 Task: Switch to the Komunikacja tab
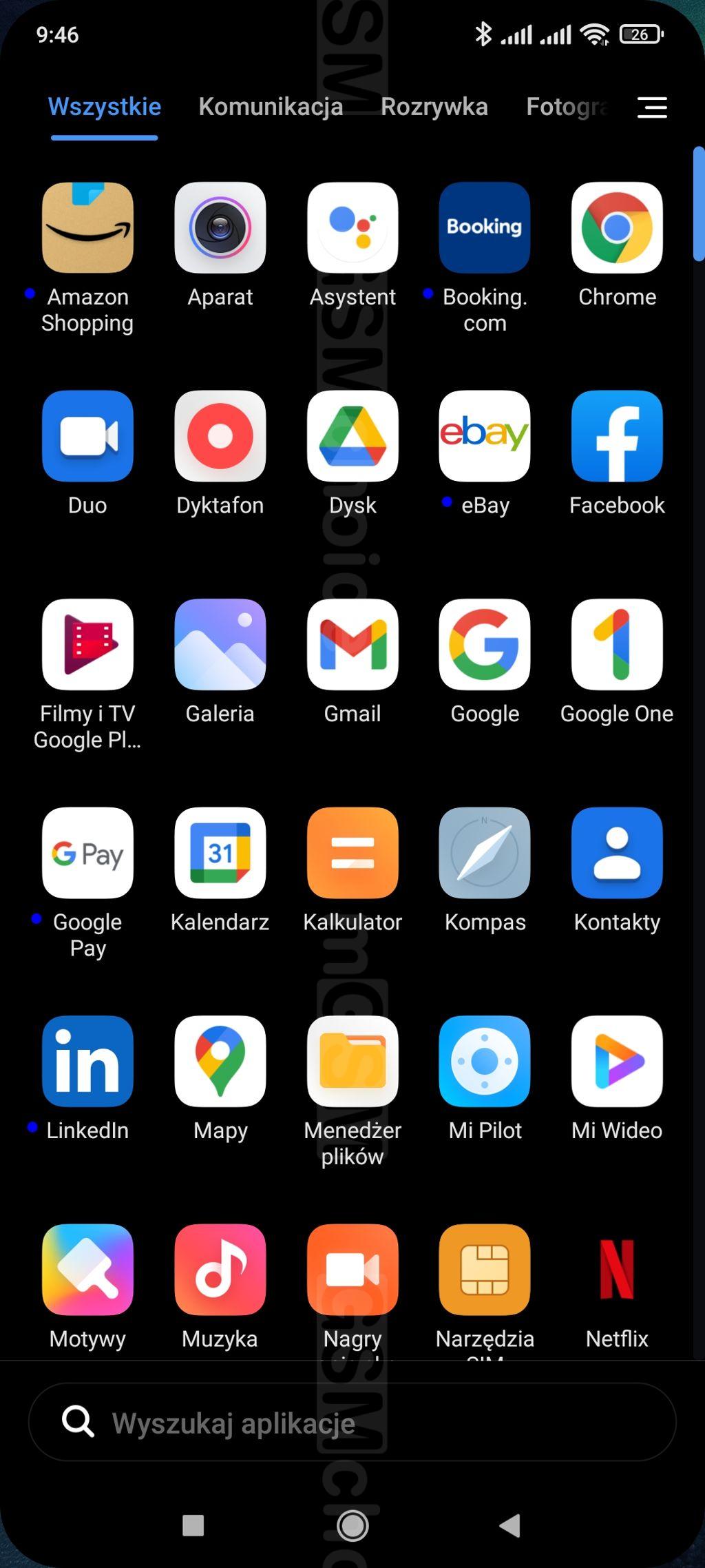(x=271, y=107)
